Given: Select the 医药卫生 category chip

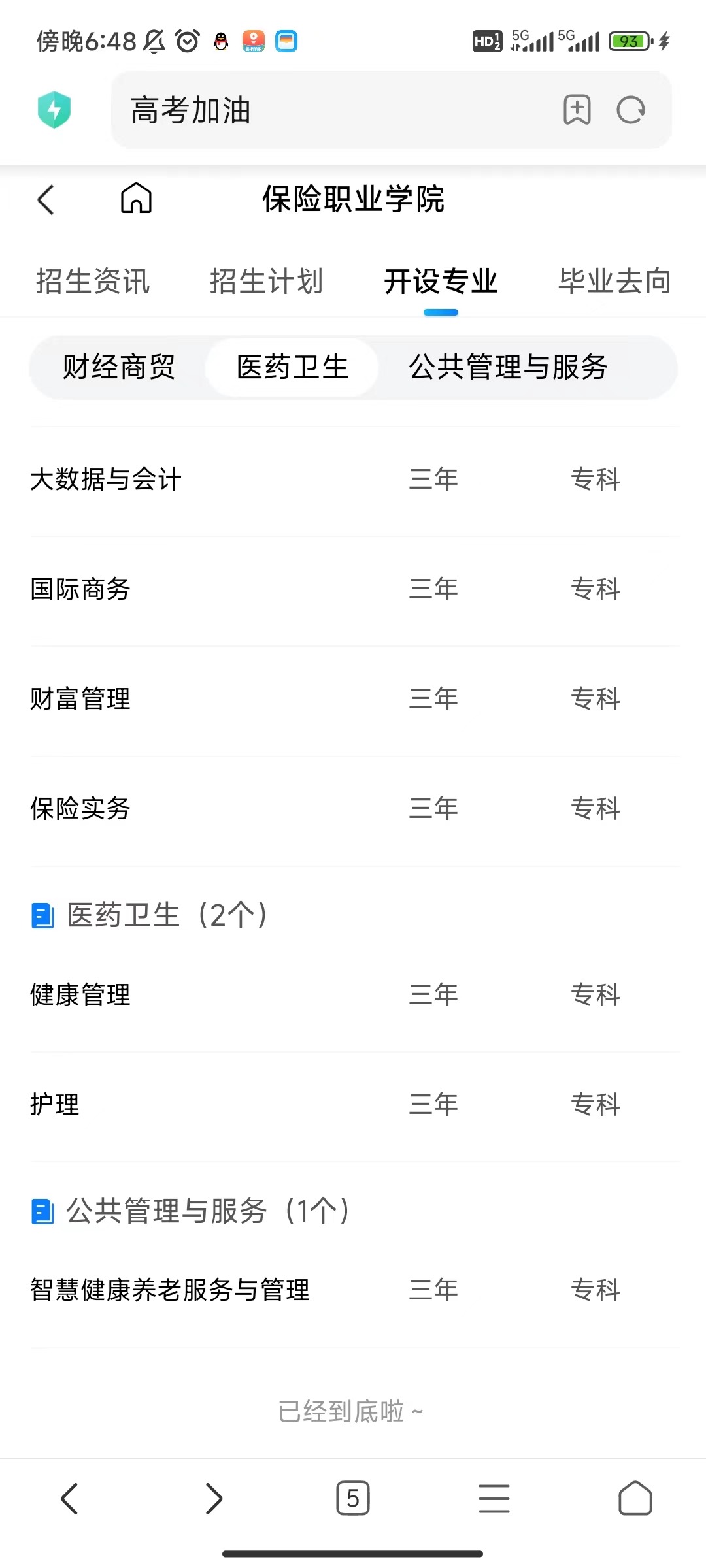Looking at the screenshot, I should point(292,367).
